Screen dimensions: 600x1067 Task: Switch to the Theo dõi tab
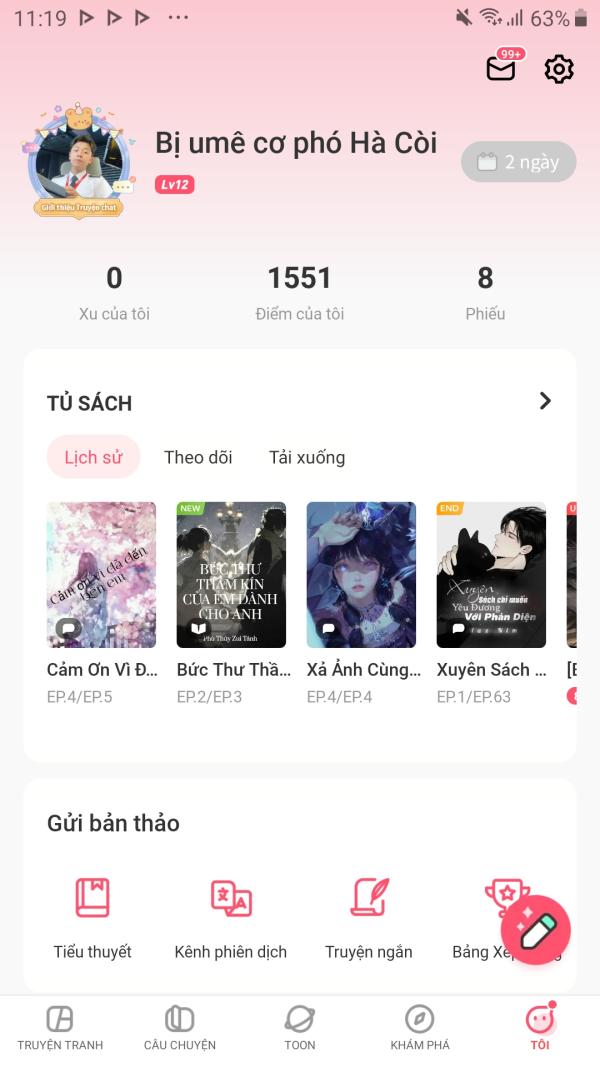(198, 457)
